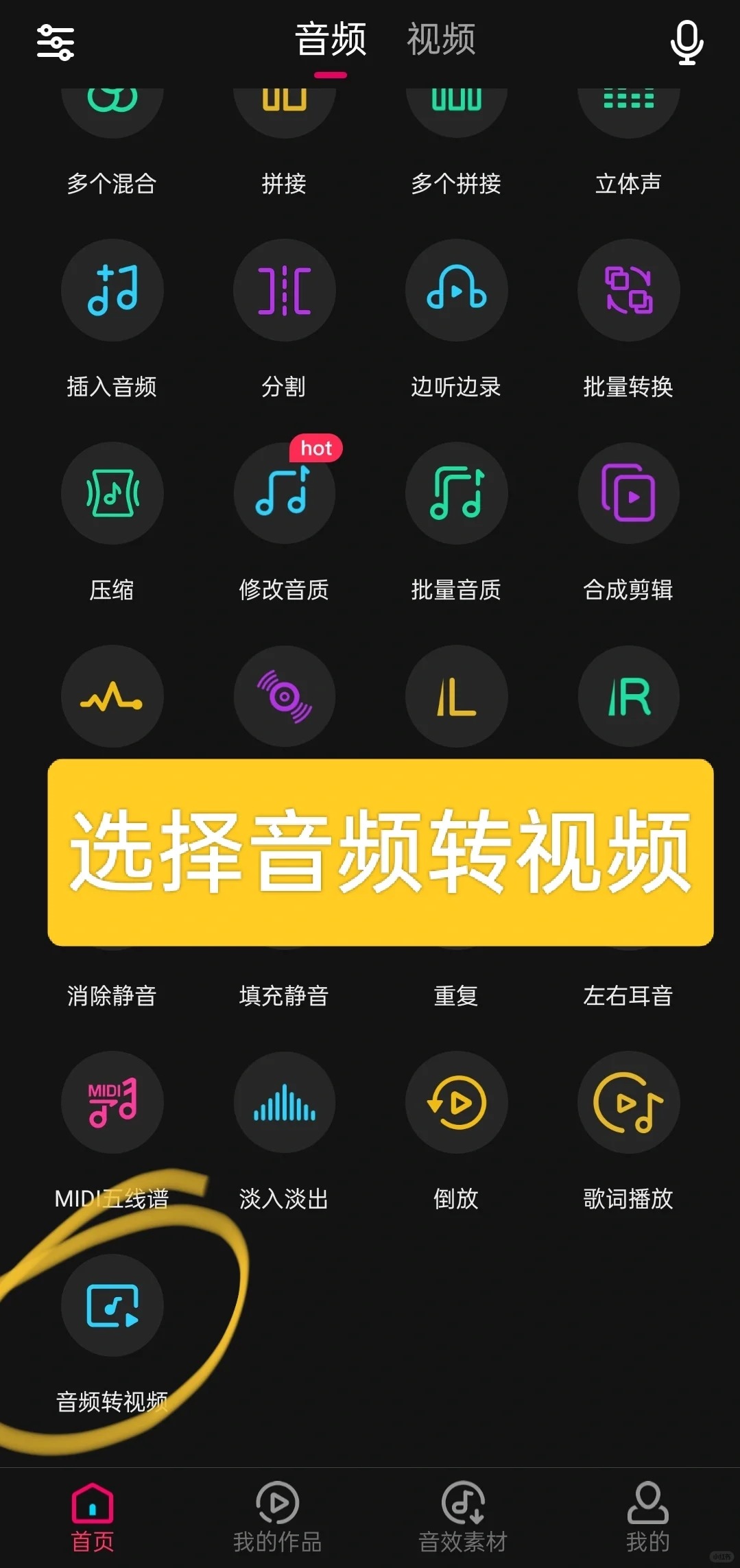The height and width of the screenshot is (1568, 740).
Task: Select 淡入淡出 fade tool
Action: coord(284,1102)
